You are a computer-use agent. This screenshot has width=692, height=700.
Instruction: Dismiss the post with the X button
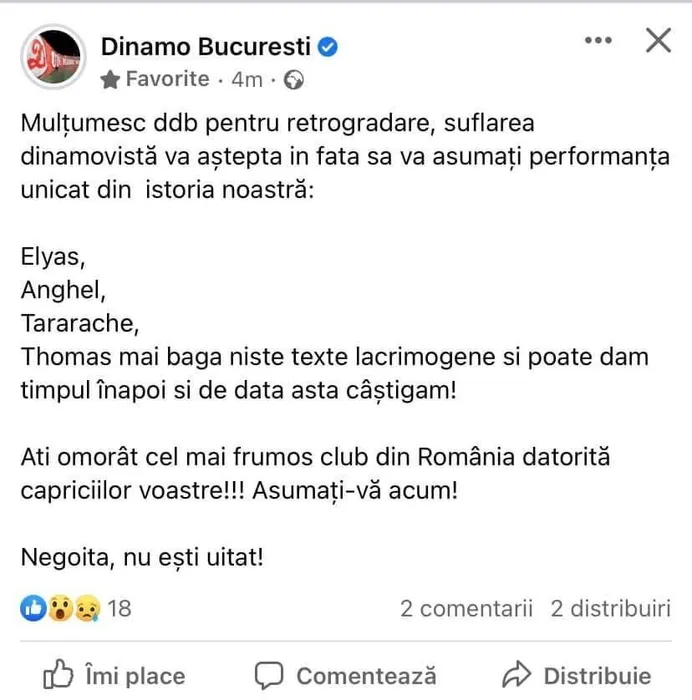click(658, 41)
